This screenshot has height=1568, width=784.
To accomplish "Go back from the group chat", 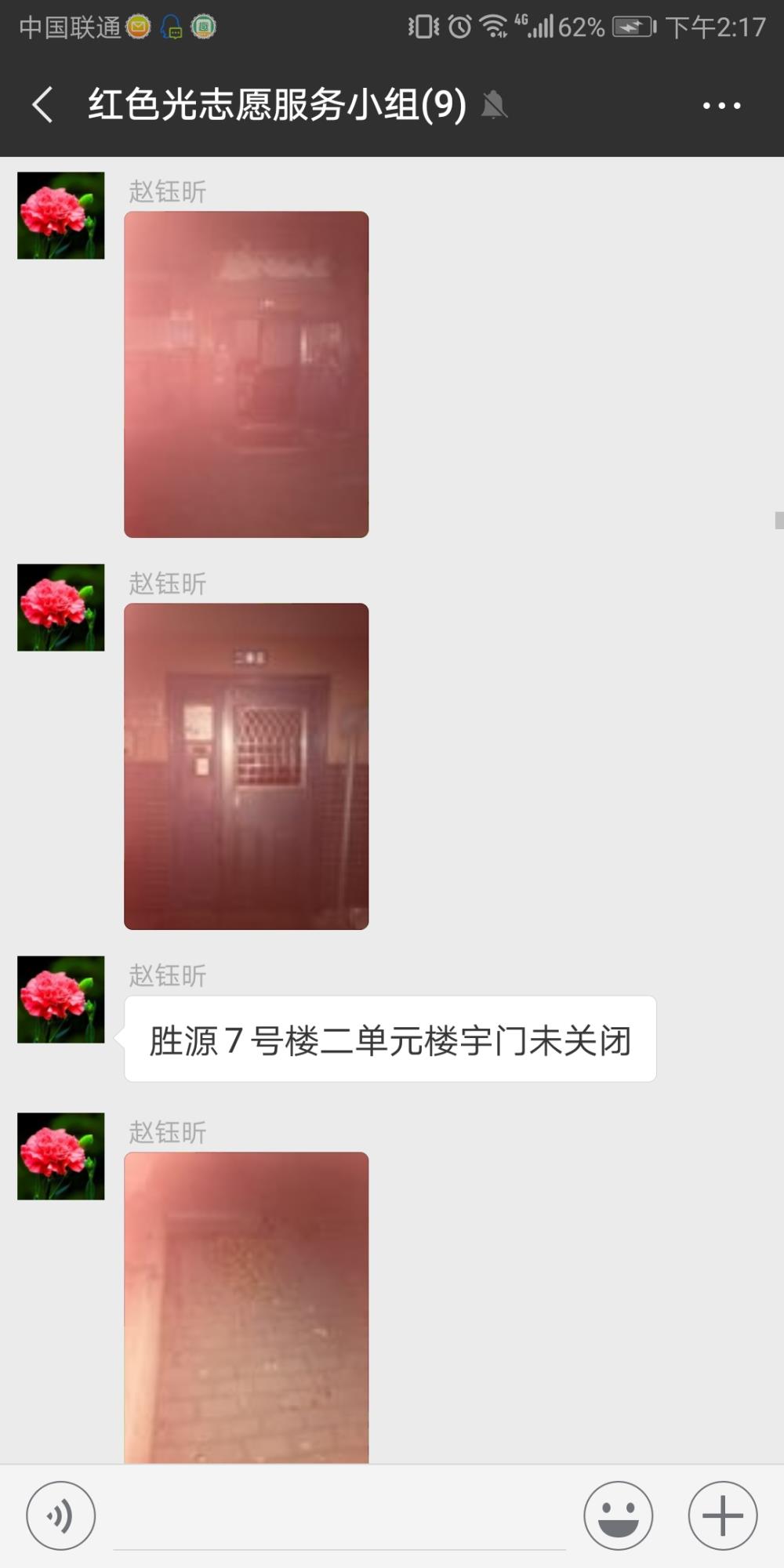I will point(42,105).
